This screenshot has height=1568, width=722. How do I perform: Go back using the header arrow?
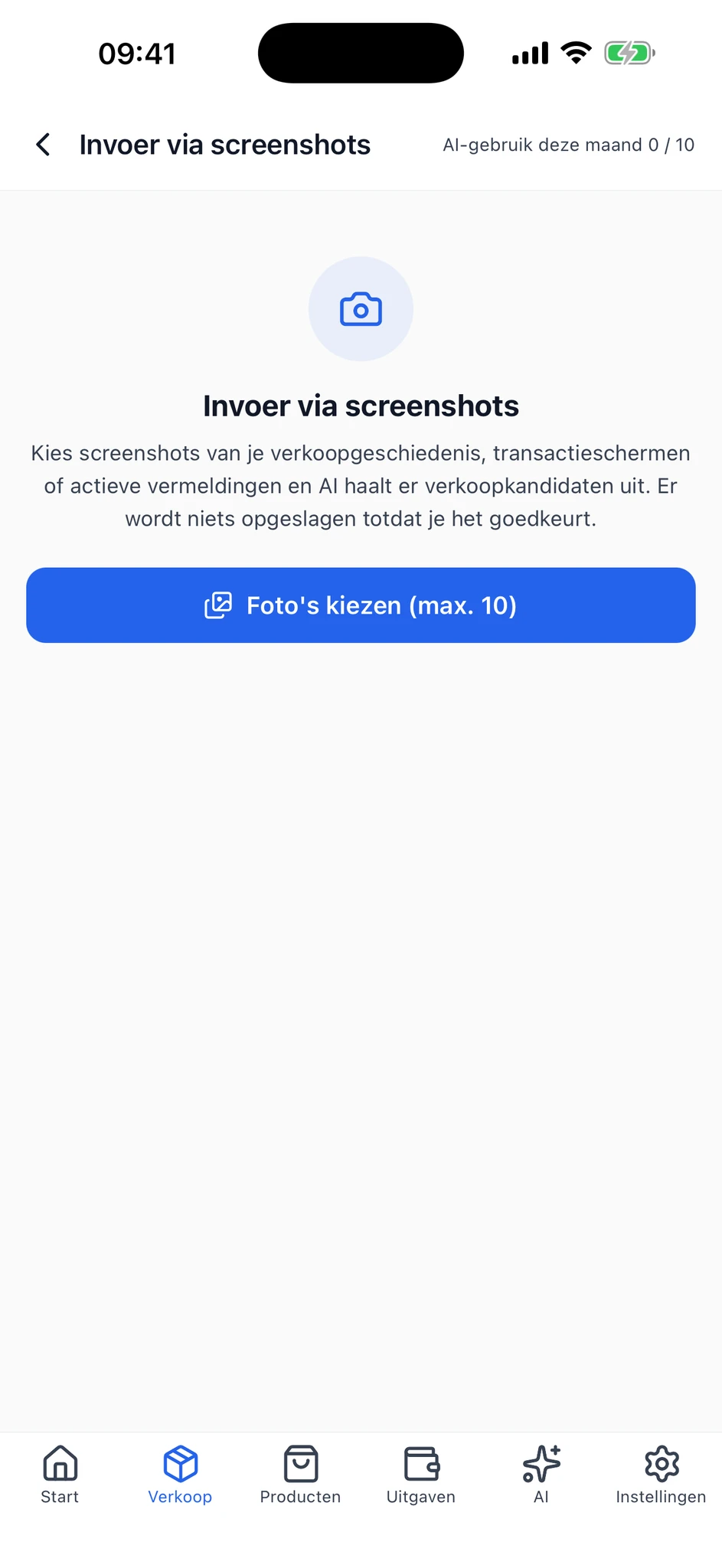point(44,145)
